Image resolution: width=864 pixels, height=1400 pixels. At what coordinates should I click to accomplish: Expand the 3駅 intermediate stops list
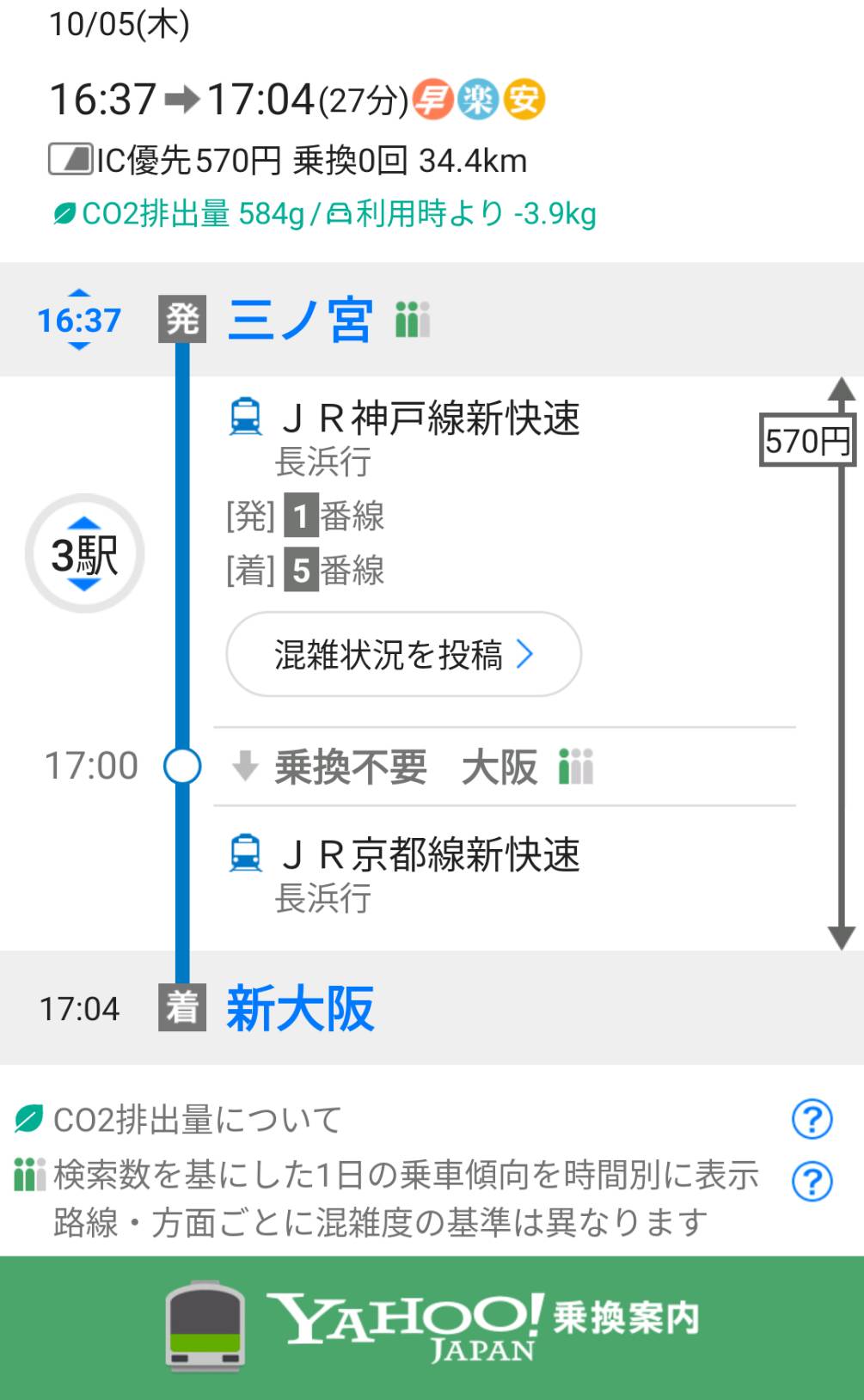(84, 553)
